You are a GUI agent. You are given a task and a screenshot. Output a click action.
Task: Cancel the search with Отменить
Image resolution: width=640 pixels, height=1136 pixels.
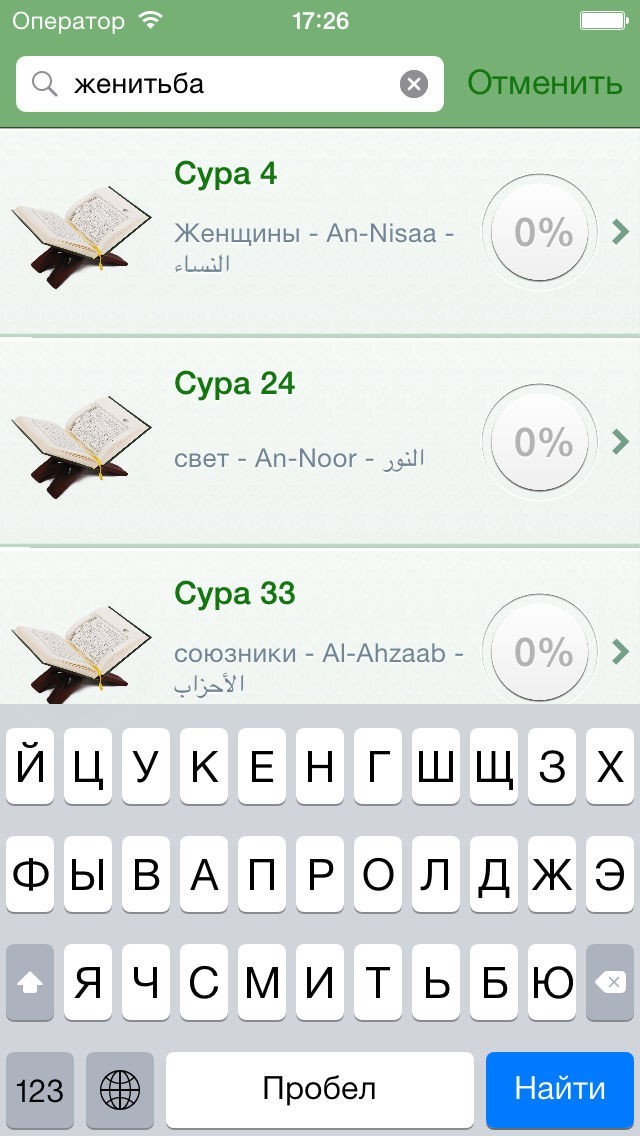[544, 84]
